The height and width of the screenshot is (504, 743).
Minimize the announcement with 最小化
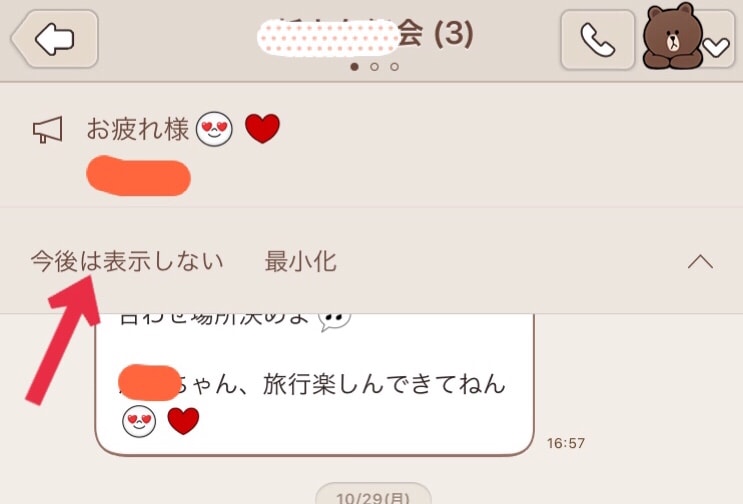[x=300, y=262]
